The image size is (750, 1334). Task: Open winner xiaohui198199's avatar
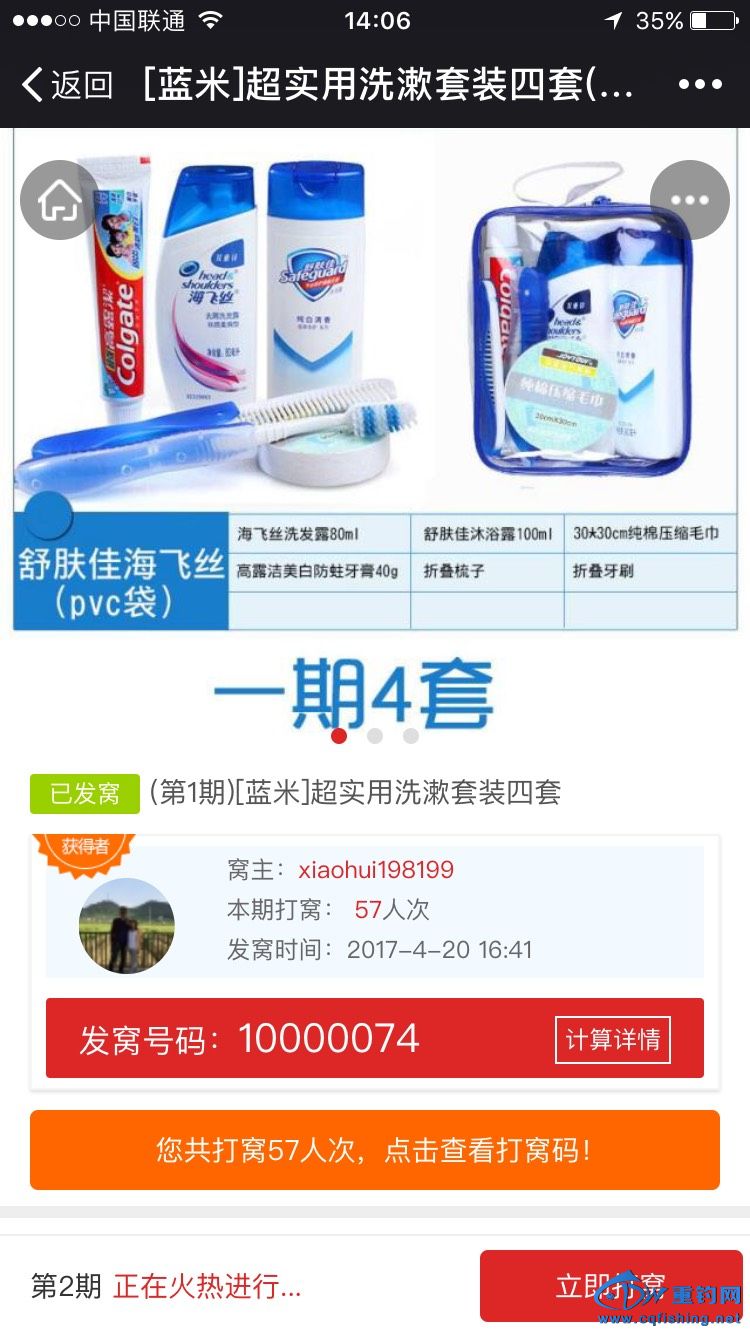[127, 926]
